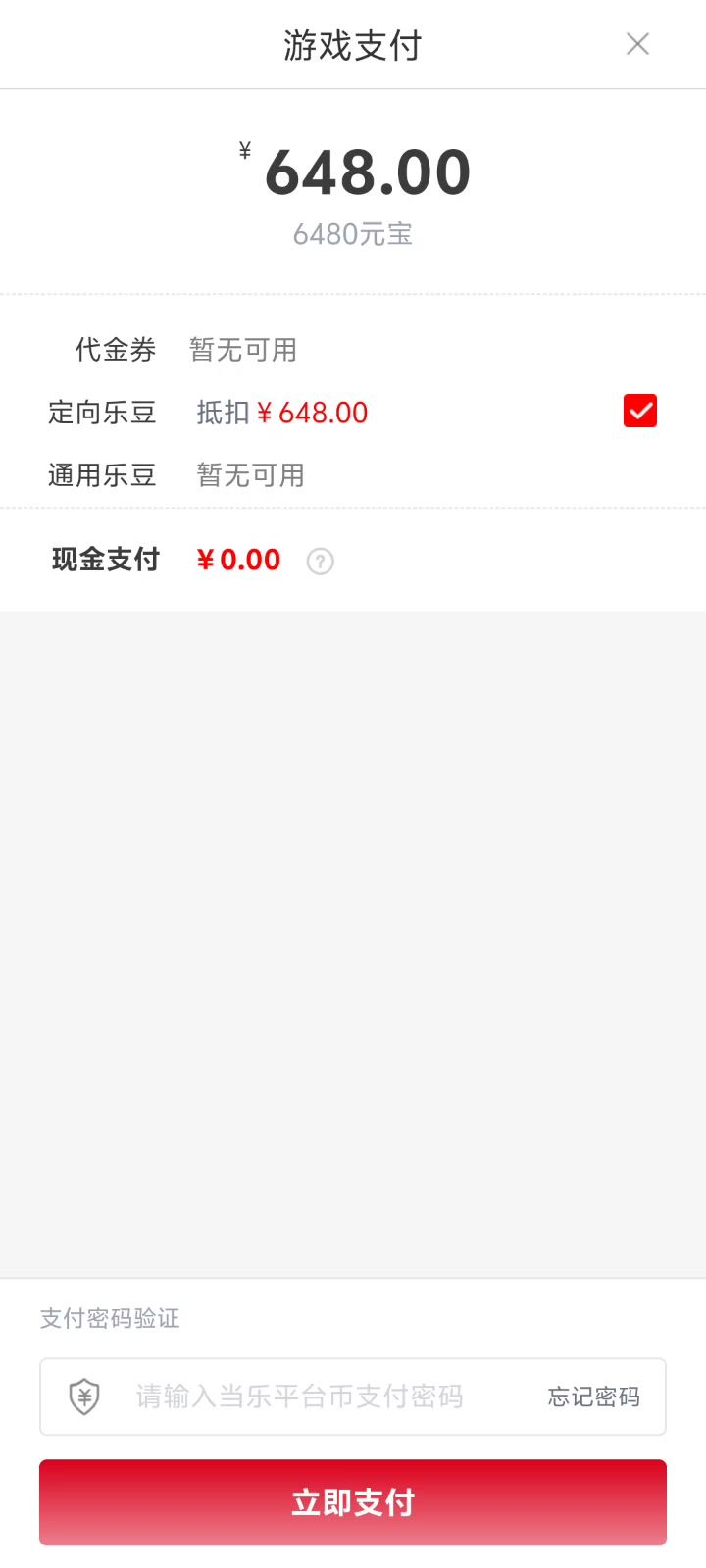Image resolution: width=706 pixels, height=1568 pixels.
Task: Open the help icon beside 现金支付
Action: (321, 562)
